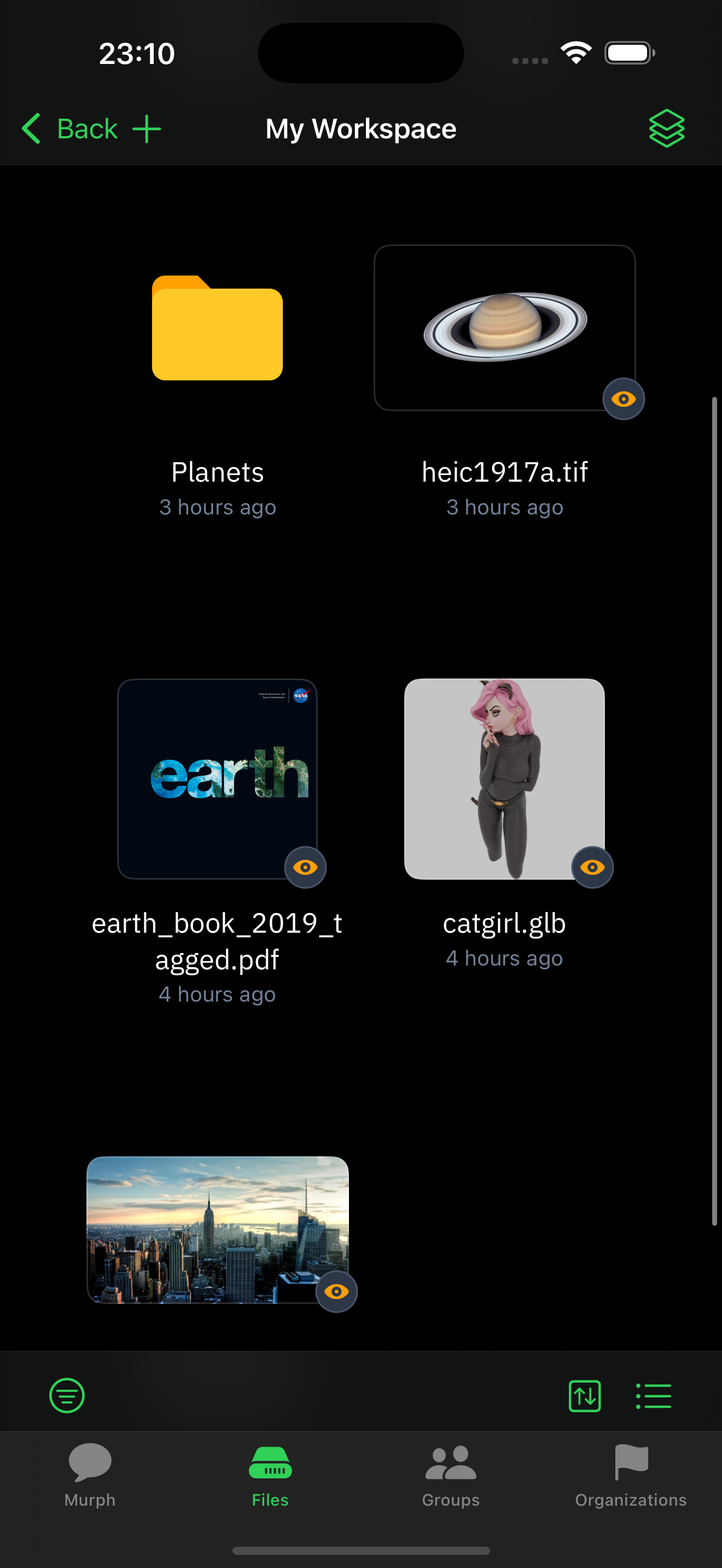
Task: Add a new item with the plus icon
Action: click(147, 129)
